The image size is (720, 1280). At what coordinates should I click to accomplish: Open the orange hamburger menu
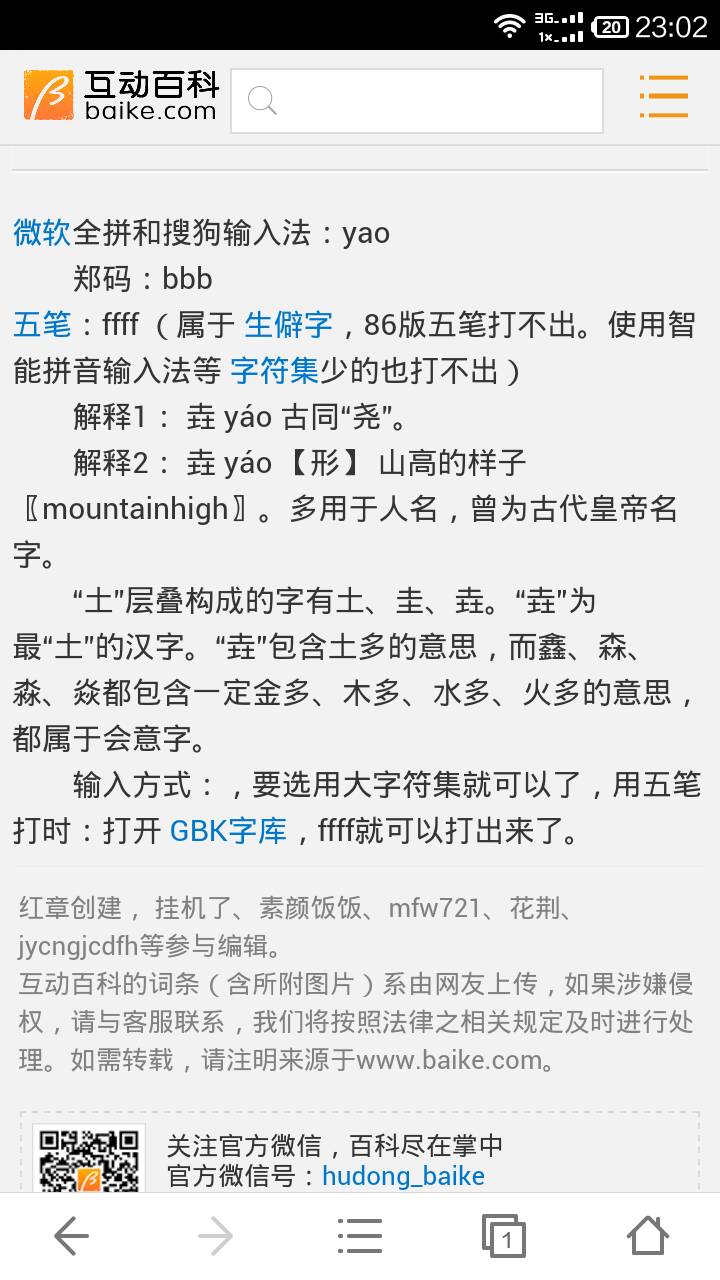(664, 97)
